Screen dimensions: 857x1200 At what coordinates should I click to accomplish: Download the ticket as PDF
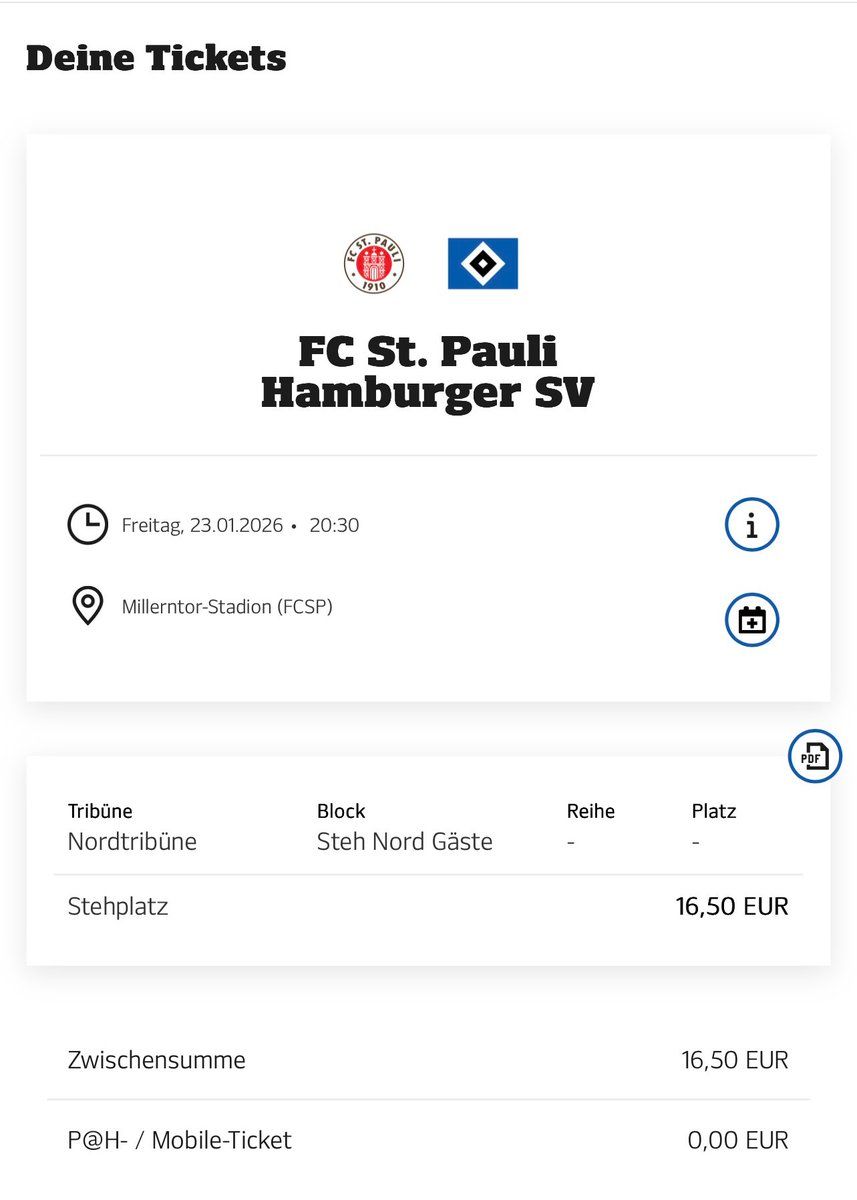(814, 756)
